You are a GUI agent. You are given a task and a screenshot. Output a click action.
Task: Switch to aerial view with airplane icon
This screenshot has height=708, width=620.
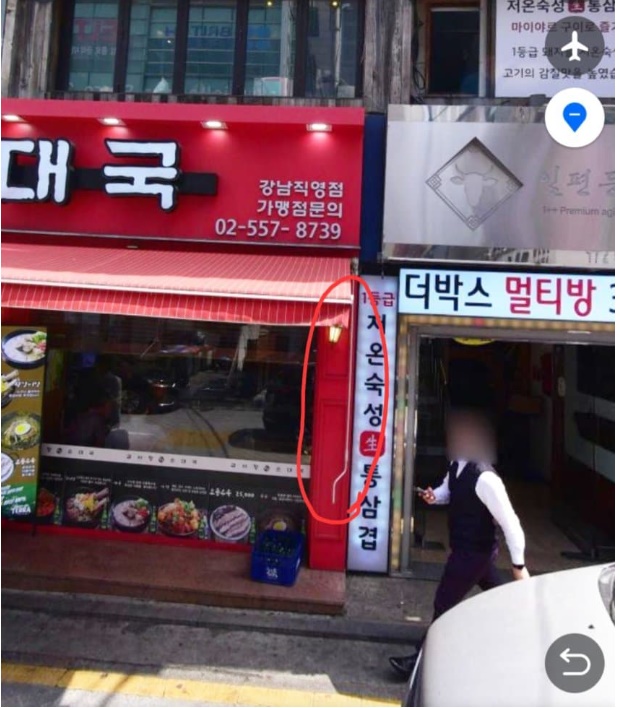click(574, 46)
